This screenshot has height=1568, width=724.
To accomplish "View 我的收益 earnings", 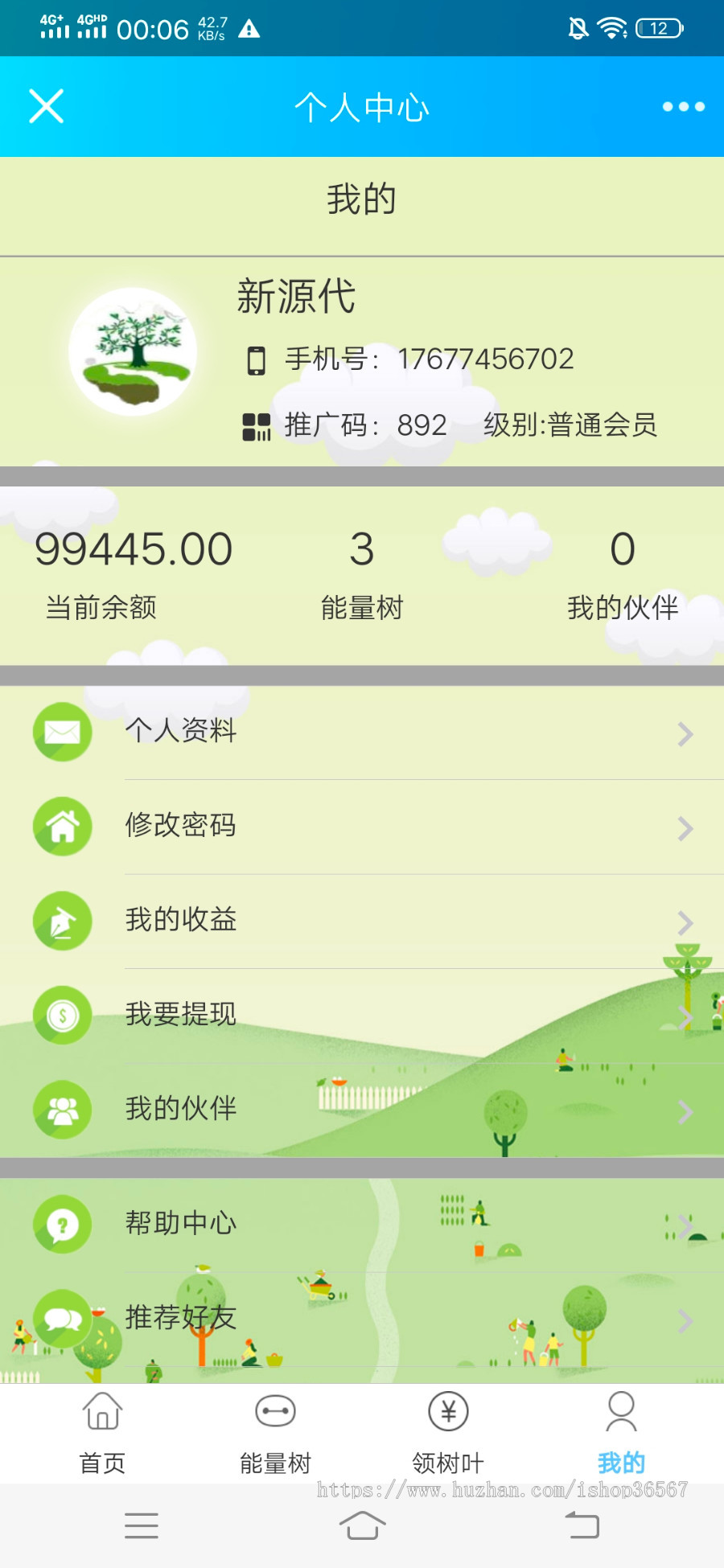I will (x=362, y=921).
